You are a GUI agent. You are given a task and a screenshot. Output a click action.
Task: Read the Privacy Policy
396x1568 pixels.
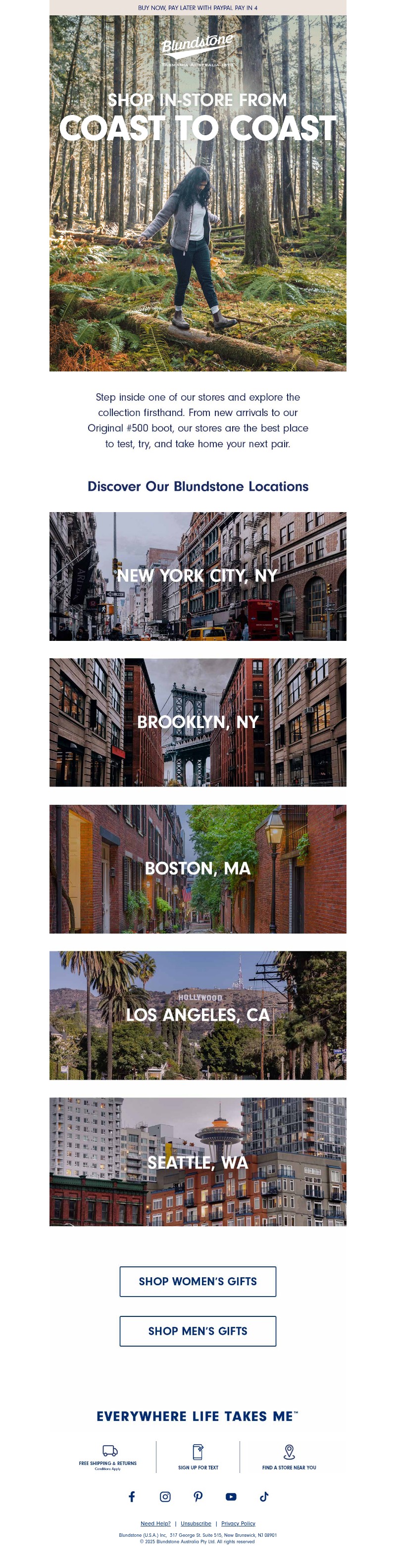(x=238, y=1523)
